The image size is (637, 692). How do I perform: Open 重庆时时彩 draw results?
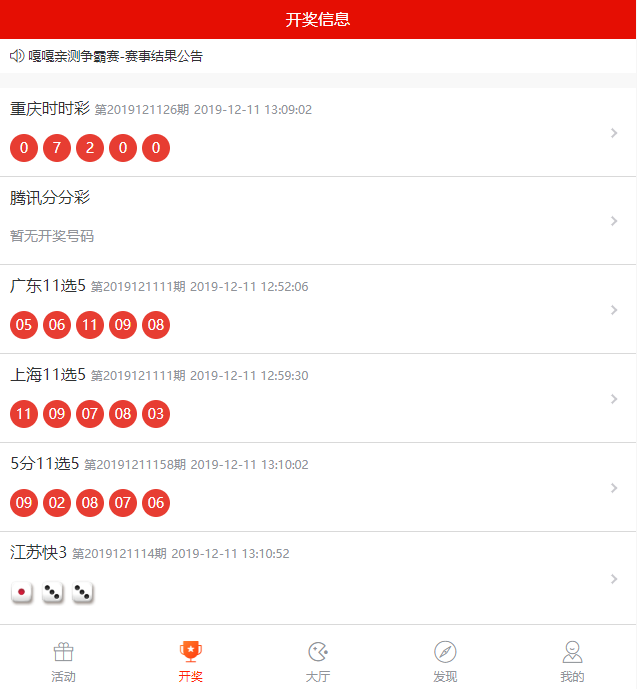click(x=318, y=132)
